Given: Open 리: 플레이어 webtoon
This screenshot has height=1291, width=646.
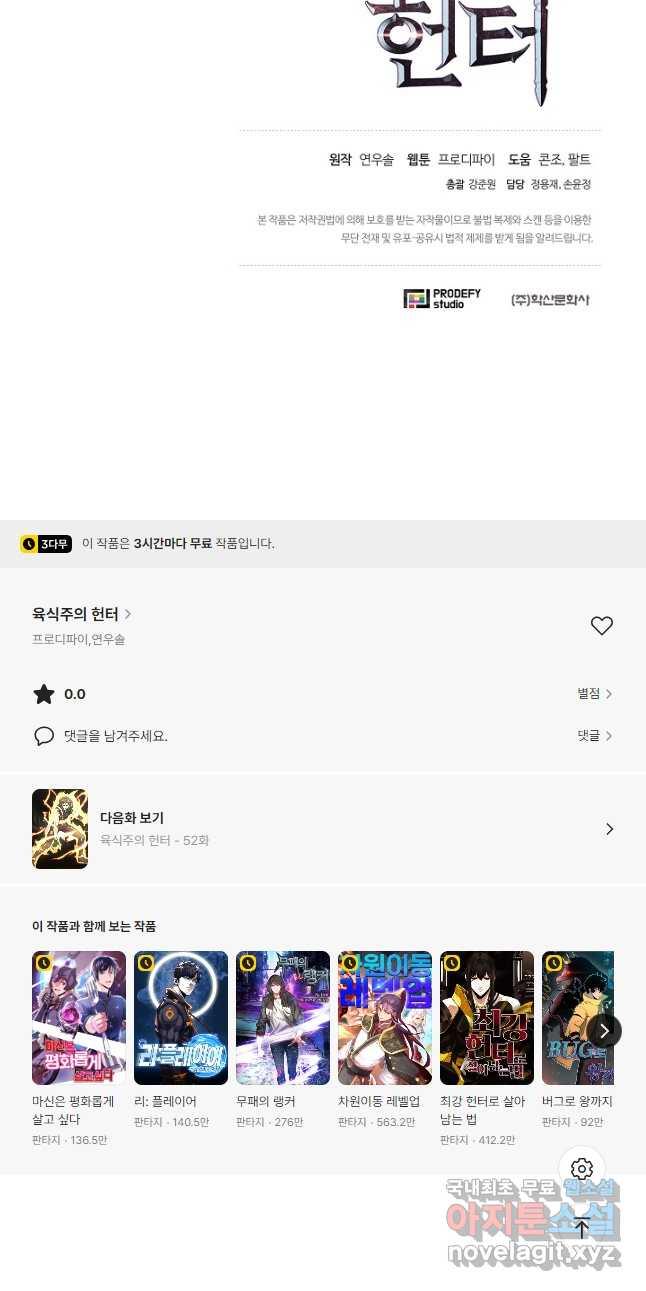Looking at the screenshot, I should [x=181, y=1018].
